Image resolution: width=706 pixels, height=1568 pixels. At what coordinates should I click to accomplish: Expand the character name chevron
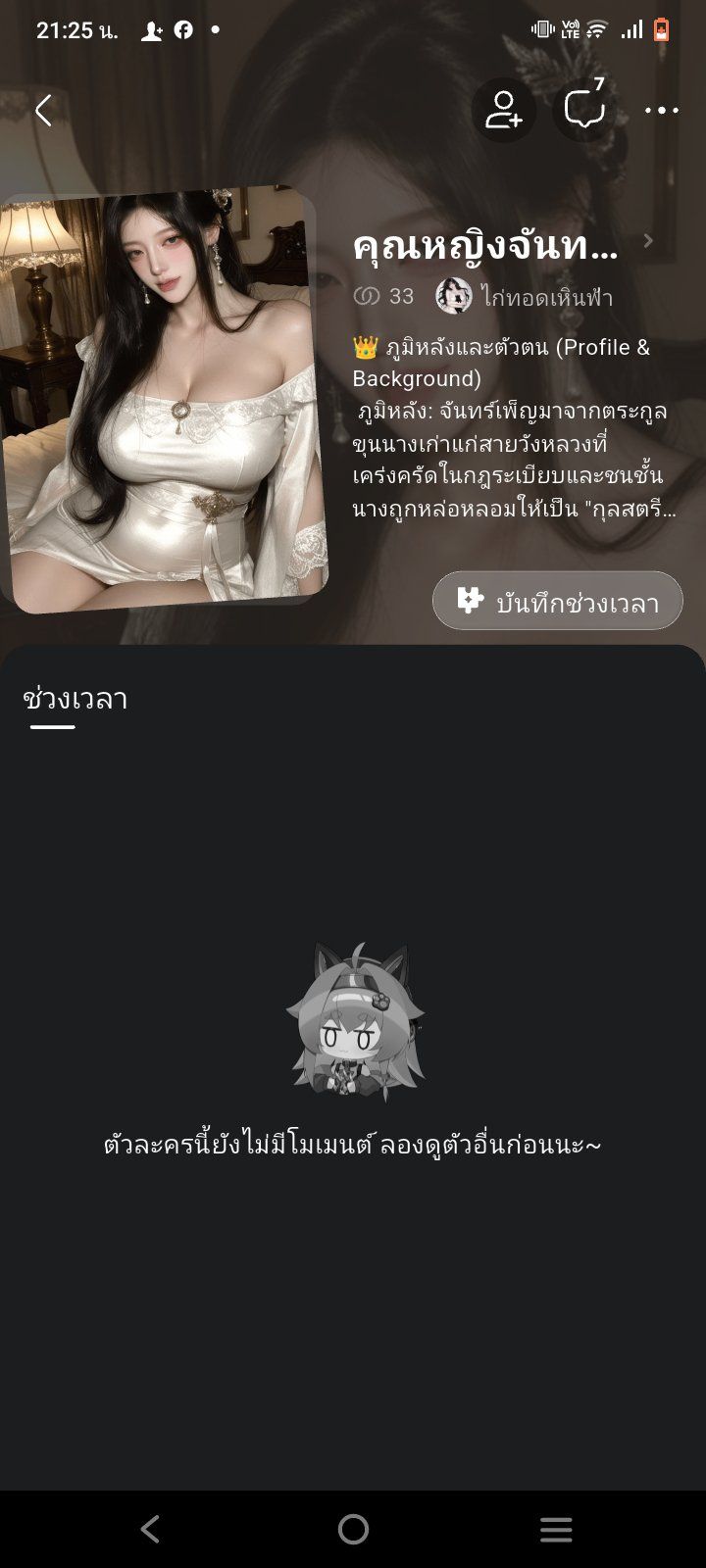(x=647, y=241)
